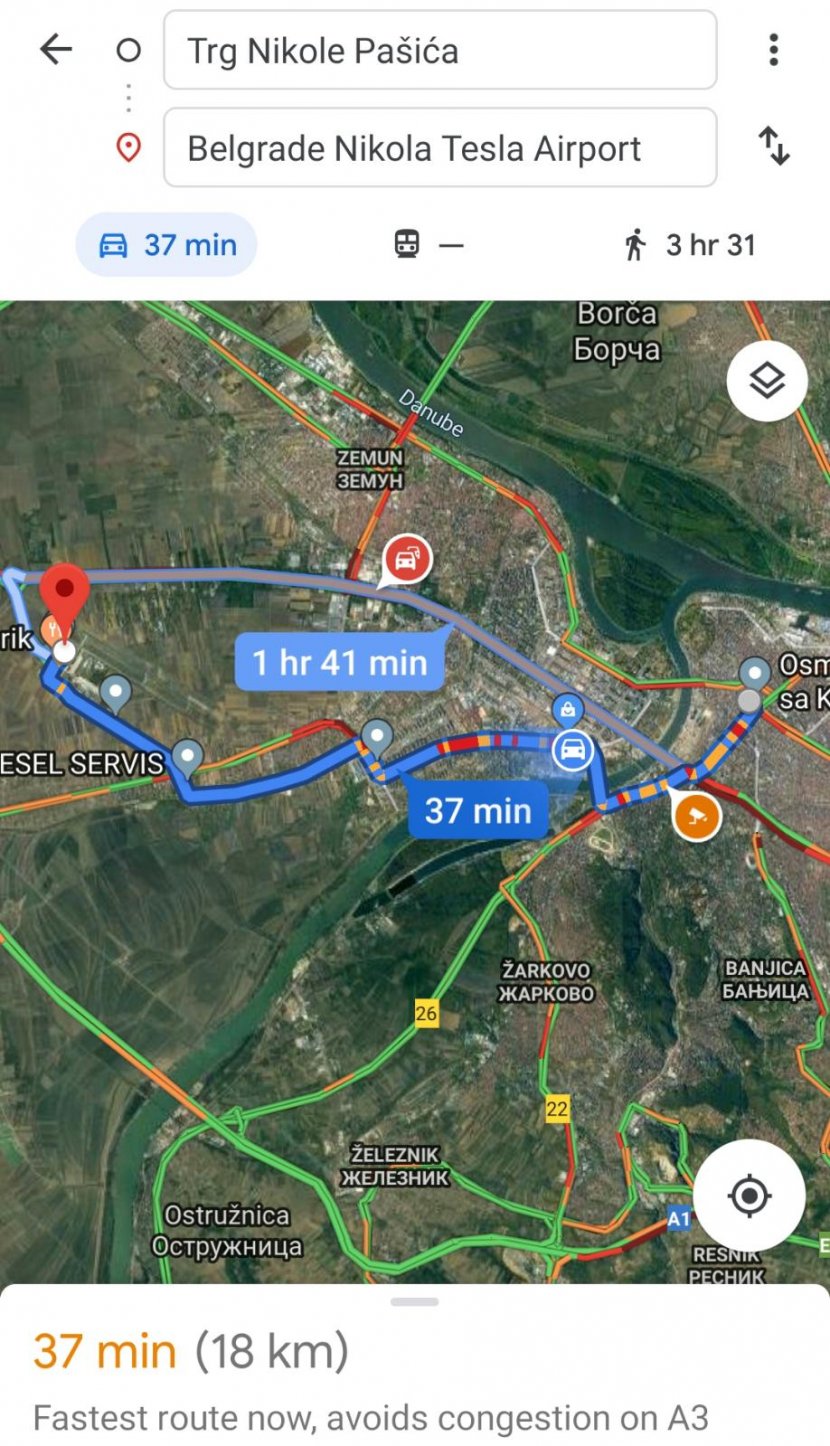
Task: View the red car crash incident marker
Action: pyautogui.click(x=407, y=559)
